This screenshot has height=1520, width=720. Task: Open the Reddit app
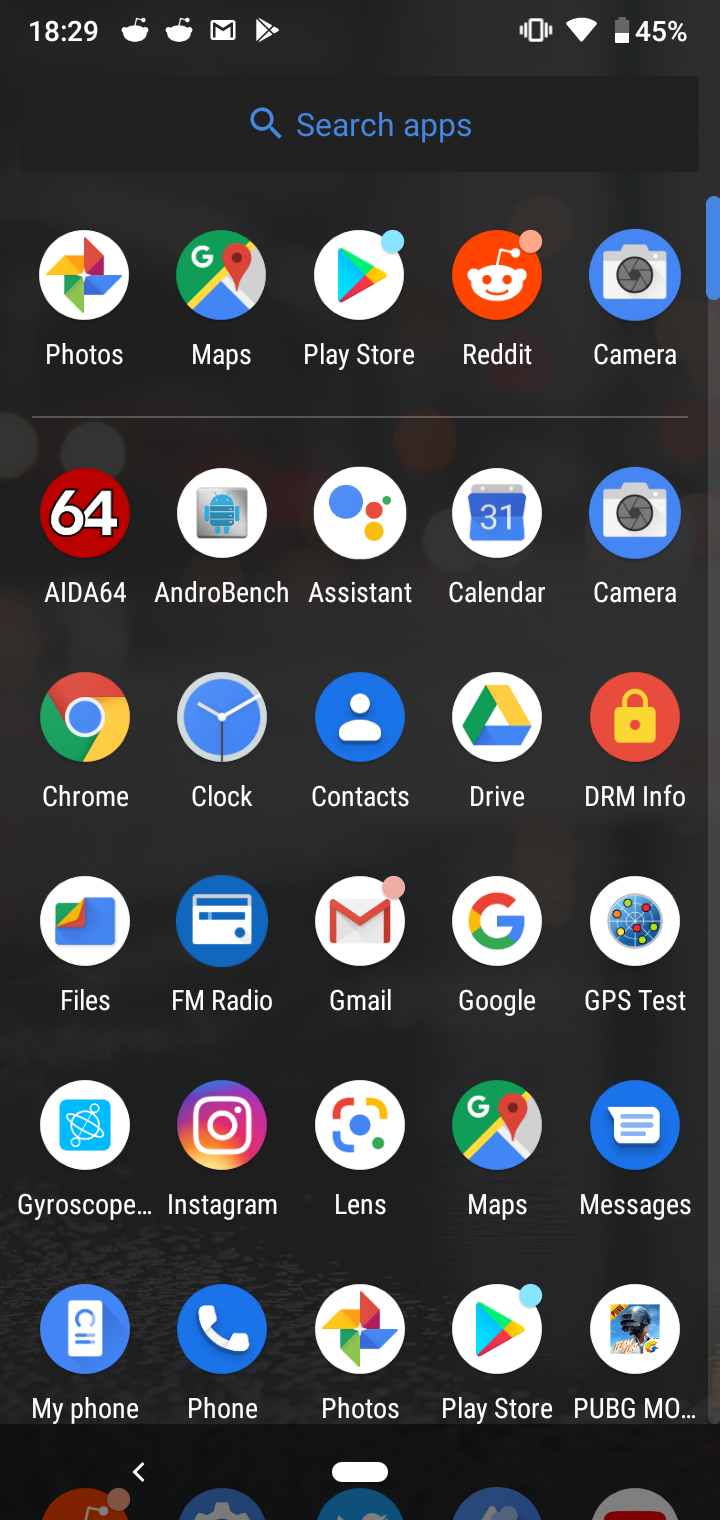[497, 274]
